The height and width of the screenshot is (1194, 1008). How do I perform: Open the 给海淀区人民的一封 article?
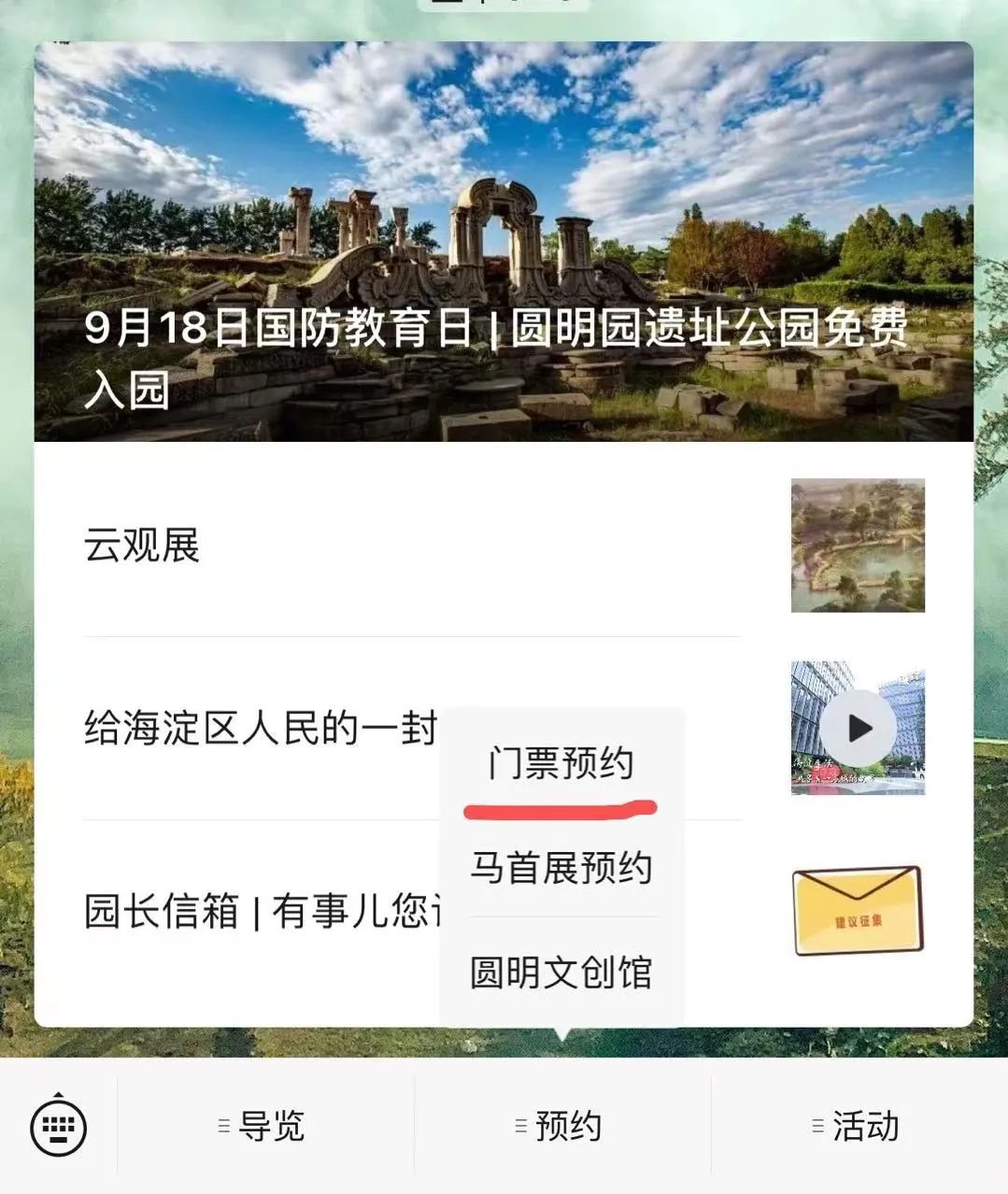coord(262,729)
